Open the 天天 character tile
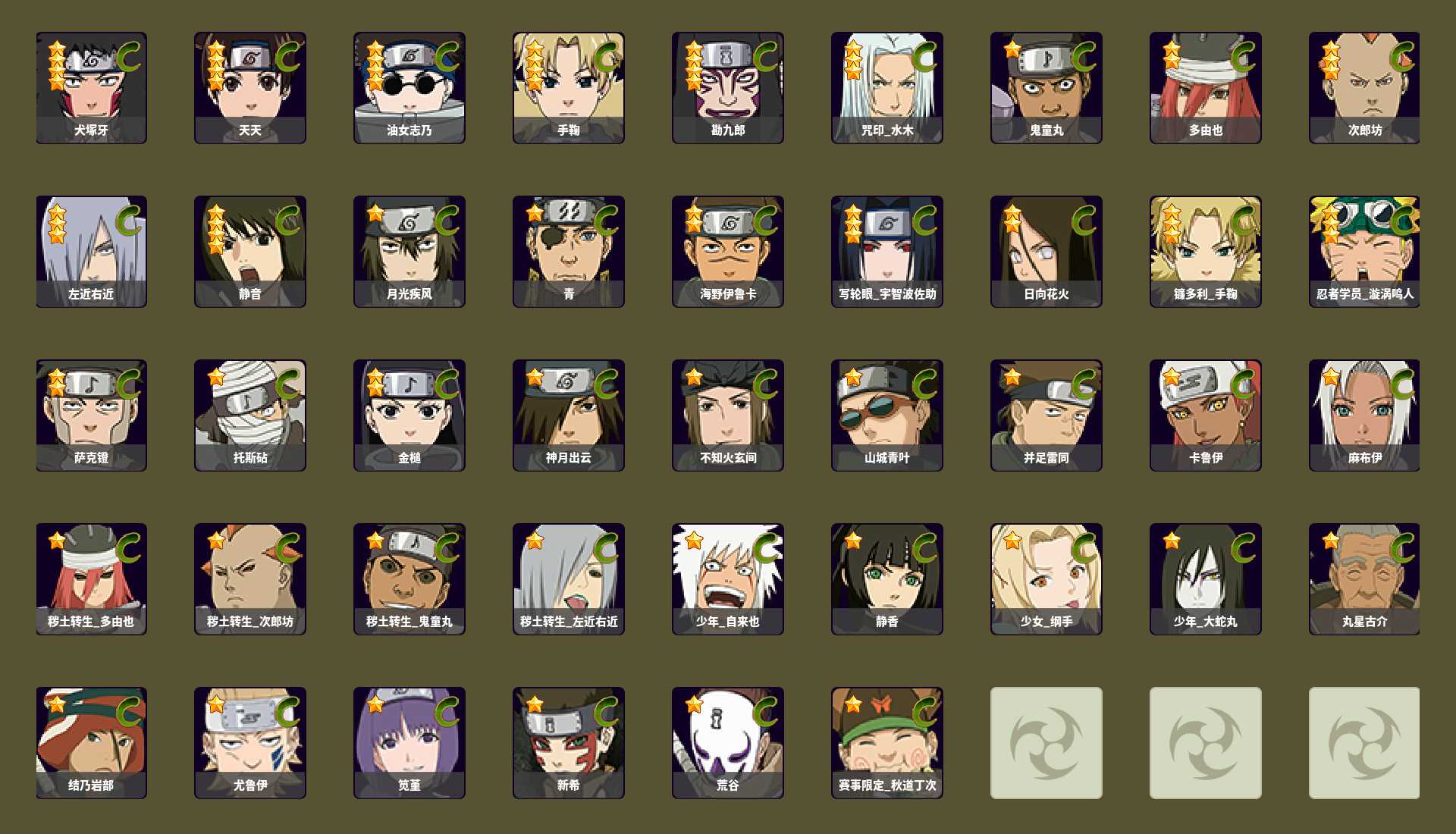This screenshot has width=1456, height=834. [250, 87]
